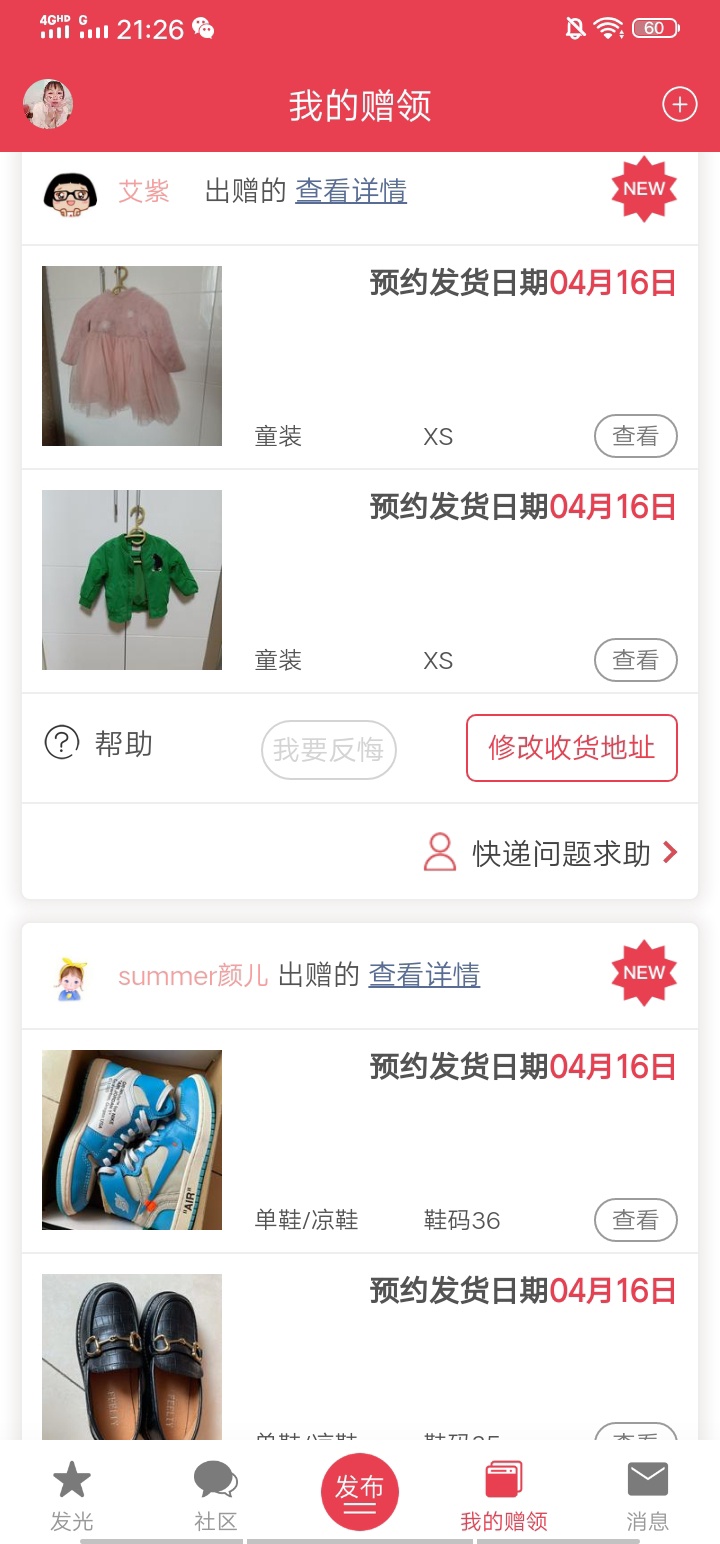The height and width of the screenshot is (1544, 720).
Task: Switch to the 发光 tab
Action: click(72, 1496)
